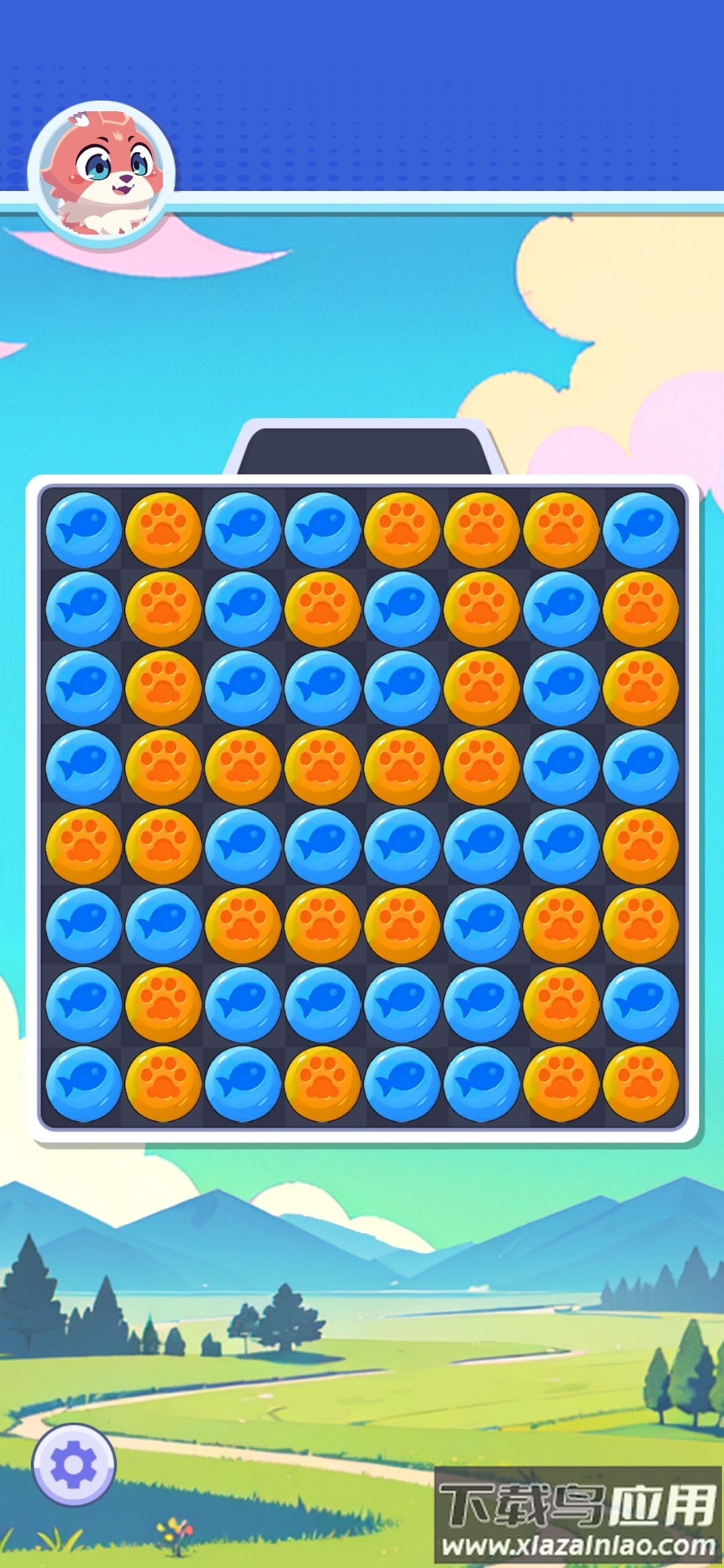
Task: Pop the orange paw bubble in bottom-right corner
Action: tap(640, 1084)
